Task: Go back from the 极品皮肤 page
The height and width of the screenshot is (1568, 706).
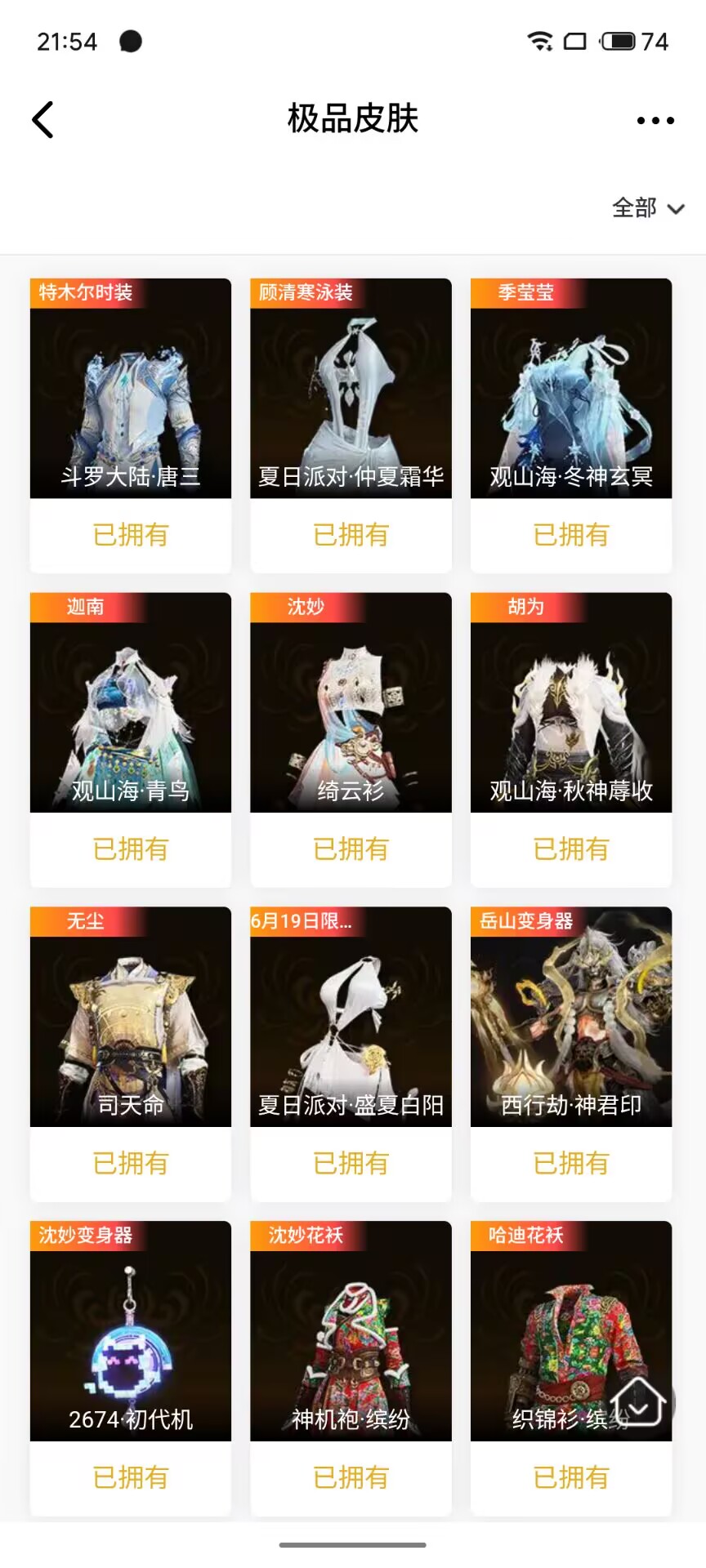Action: tap(42, 120)
